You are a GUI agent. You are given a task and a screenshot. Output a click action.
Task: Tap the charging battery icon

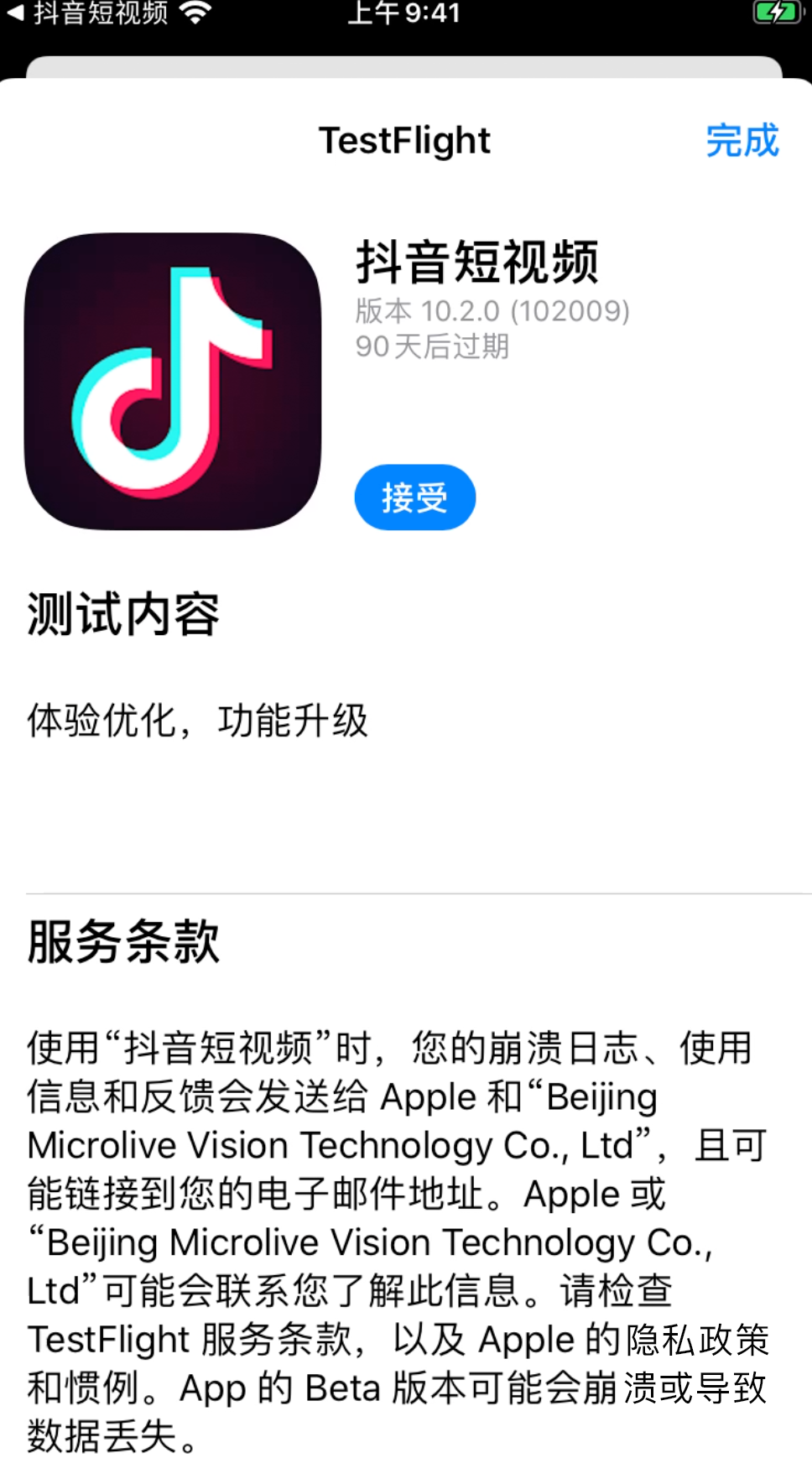[x=777, y=13]
